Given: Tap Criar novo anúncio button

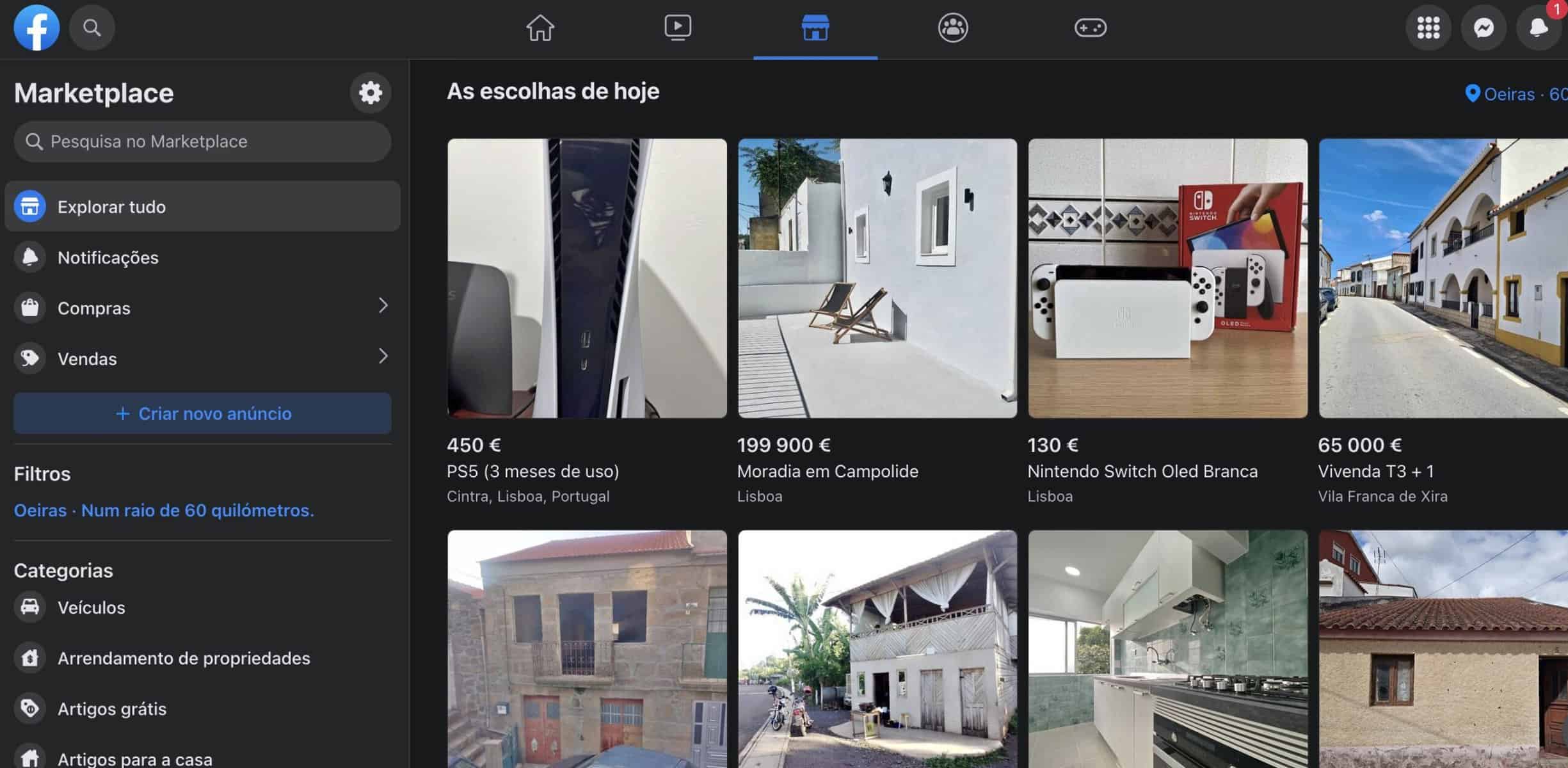Looking at the screenshot, I should [202, 413].
